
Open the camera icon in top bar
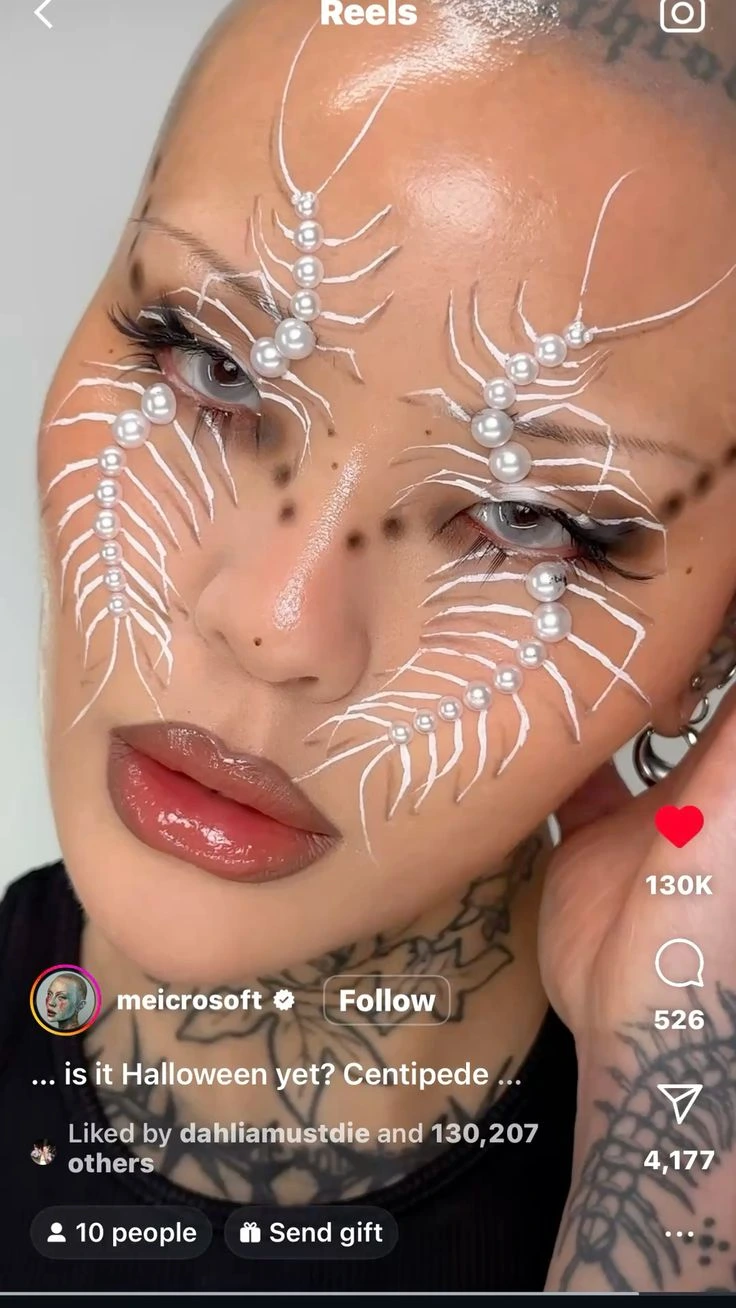point(682,14)
